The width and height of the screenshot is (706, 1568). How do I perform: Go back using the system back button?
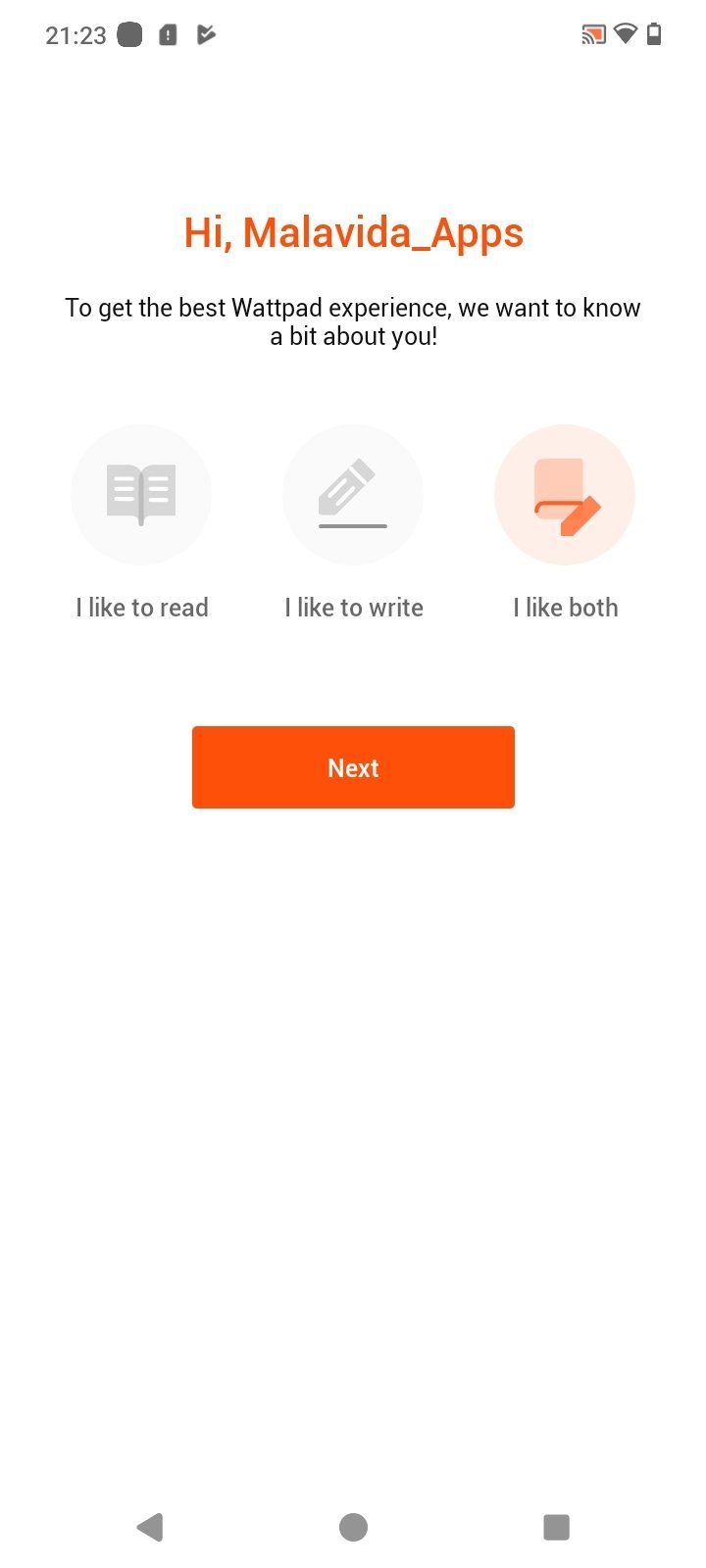pyautogui.click(x=150, y=1527)
